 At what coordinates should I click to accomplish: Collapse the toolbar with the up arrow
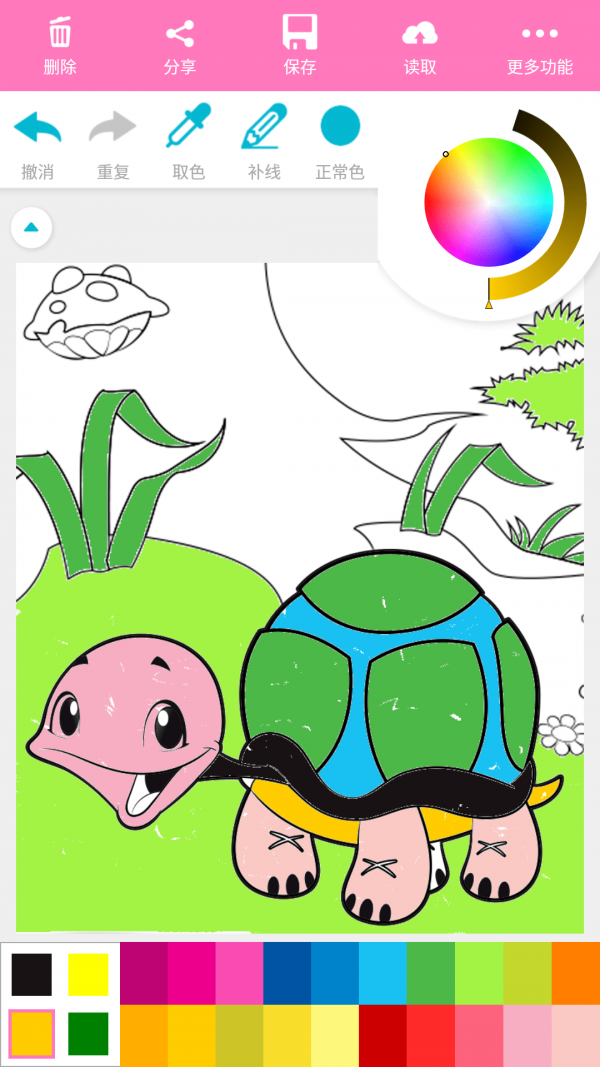[31, 227]
